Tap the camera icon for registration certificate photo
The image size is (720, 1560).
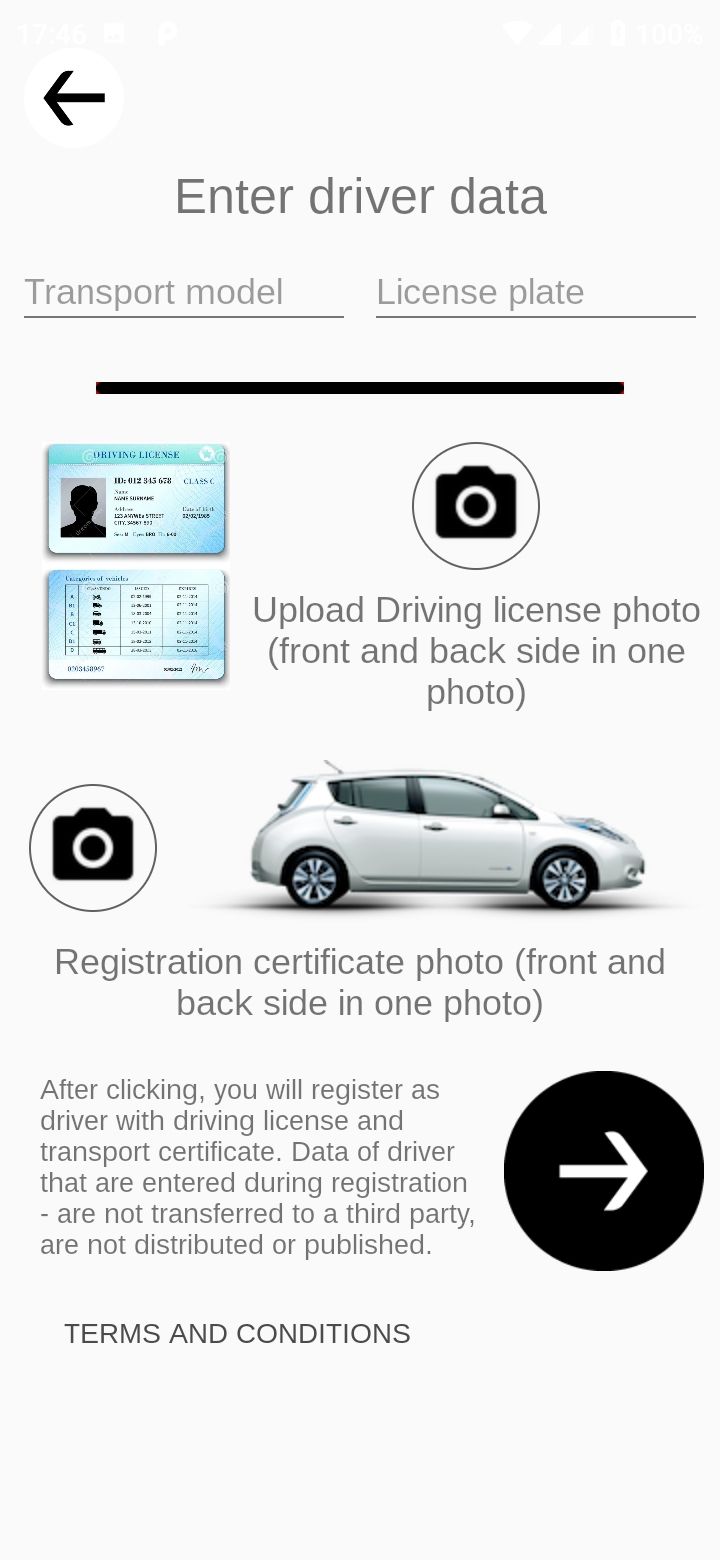pyautogui.click(x=93, y=848)
